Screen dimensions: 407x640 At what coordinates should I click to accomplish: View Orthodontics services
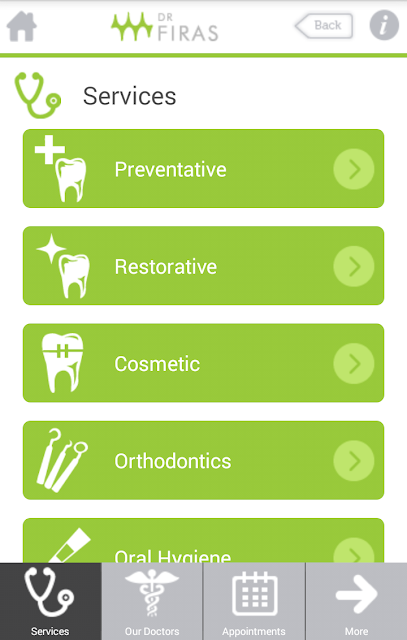tap(203, 460)
